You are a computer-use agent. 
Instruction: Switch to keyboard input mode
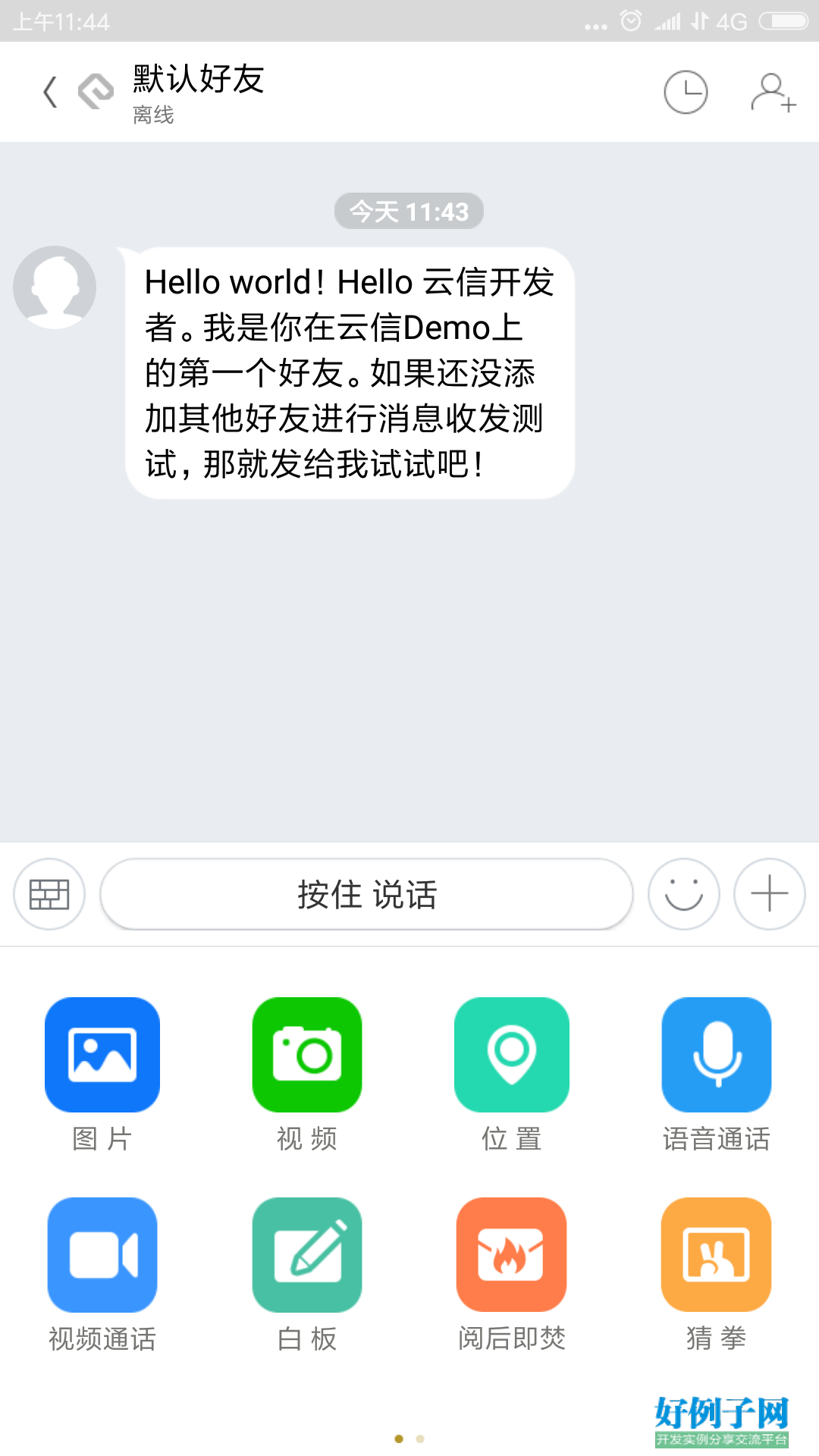tap(49, 894)
